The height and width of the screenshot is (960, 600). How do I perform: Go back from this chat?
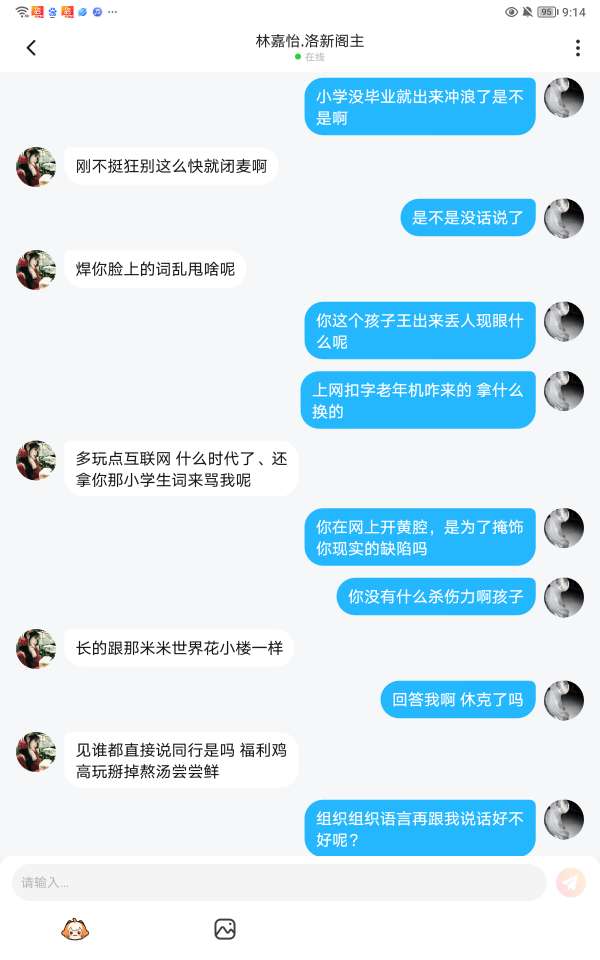[31, 48]
